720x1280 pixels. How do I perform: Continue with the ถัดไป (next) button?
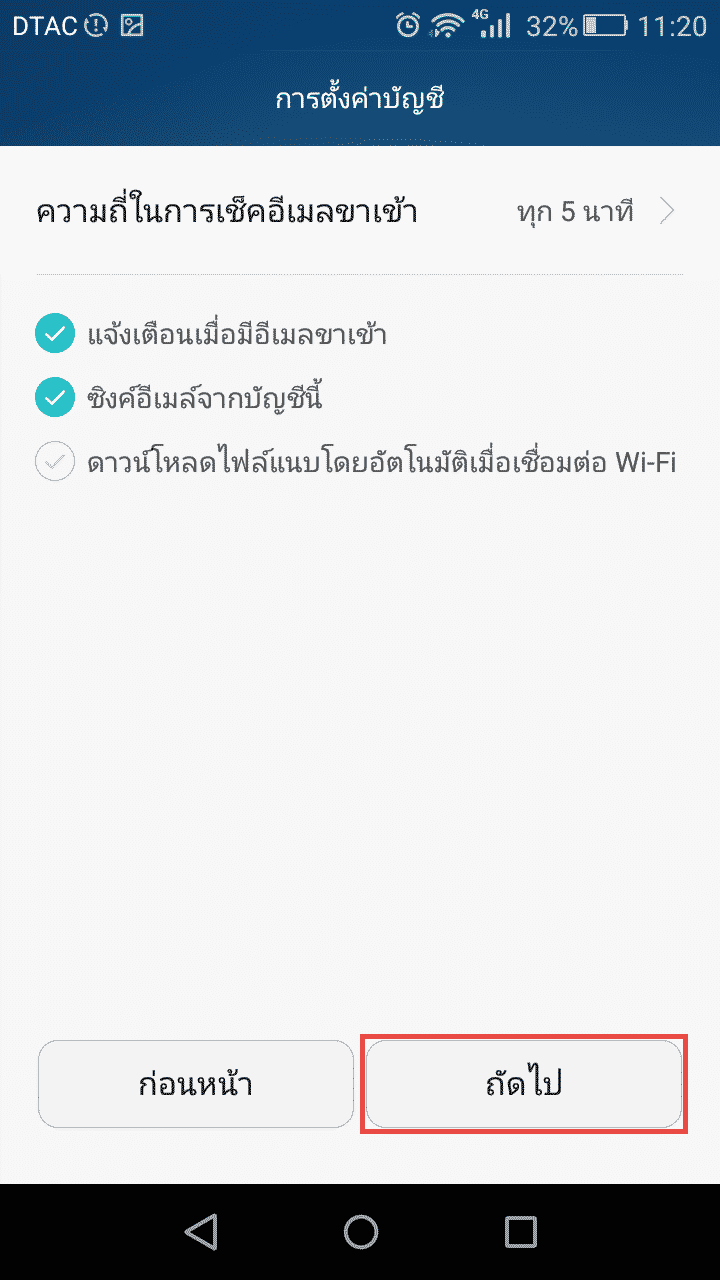(x=524, y=1085)
